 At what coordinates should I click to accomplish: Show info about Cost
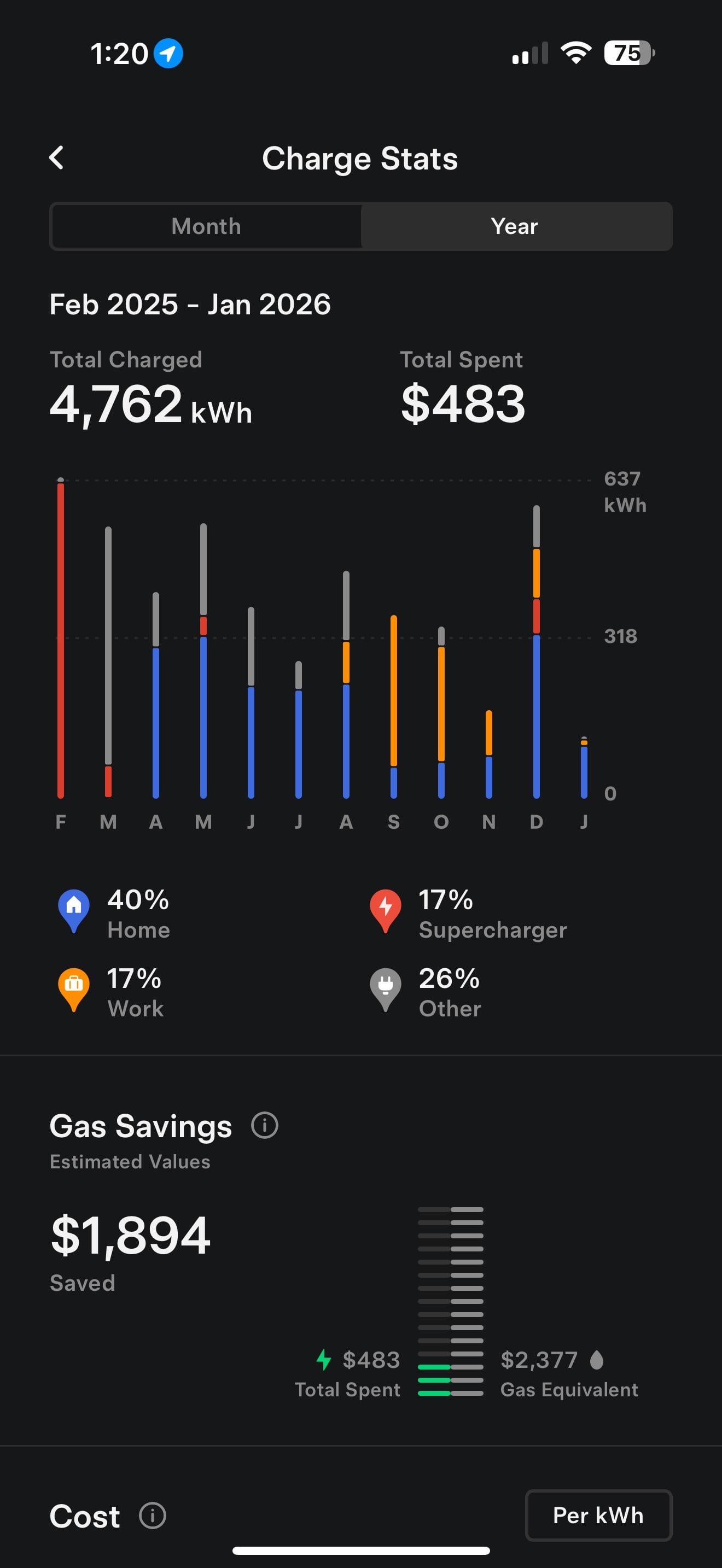[x=152, y=1515]
